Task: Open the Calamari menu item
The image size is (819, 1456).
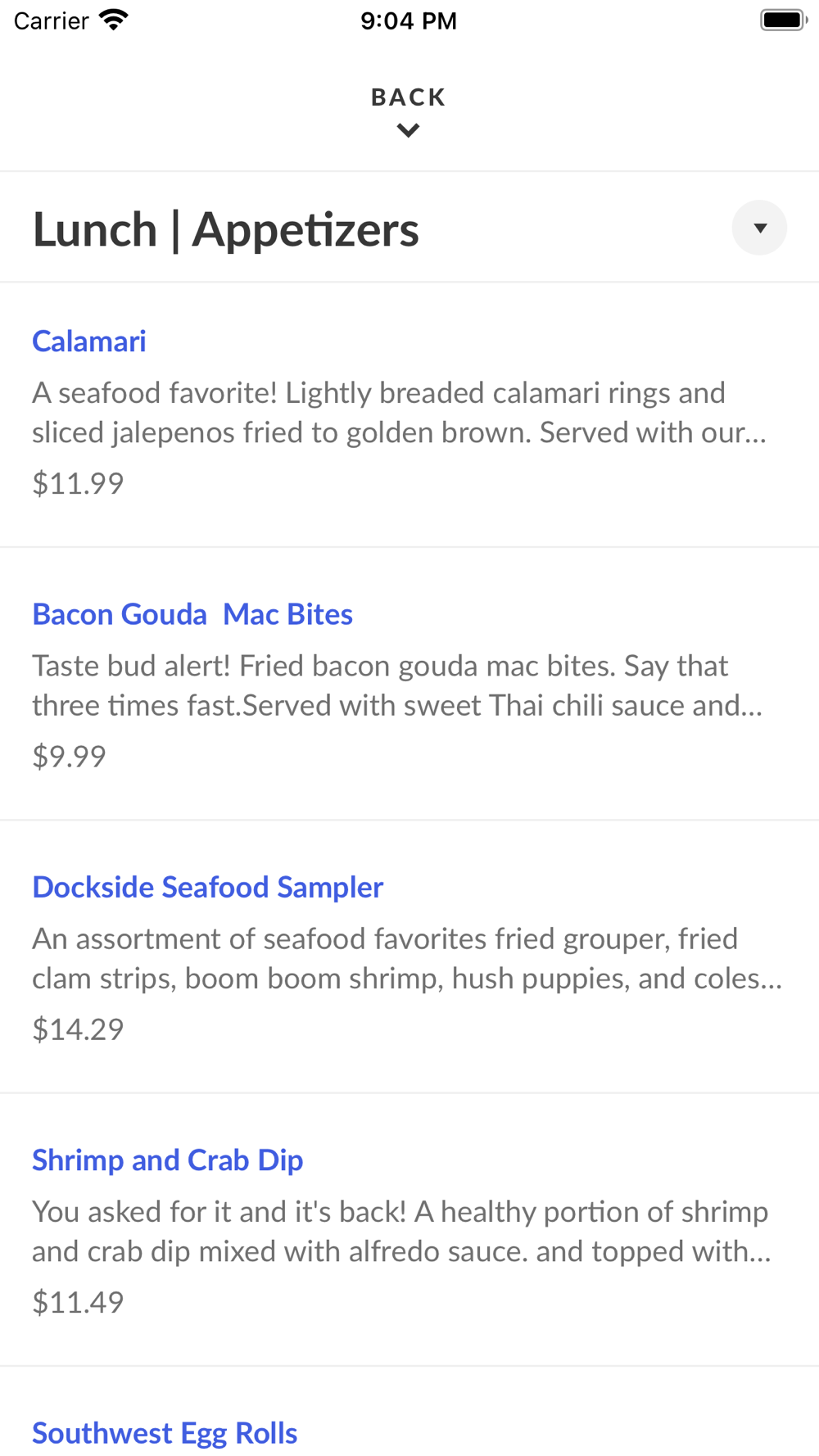Action: [89, 341]
